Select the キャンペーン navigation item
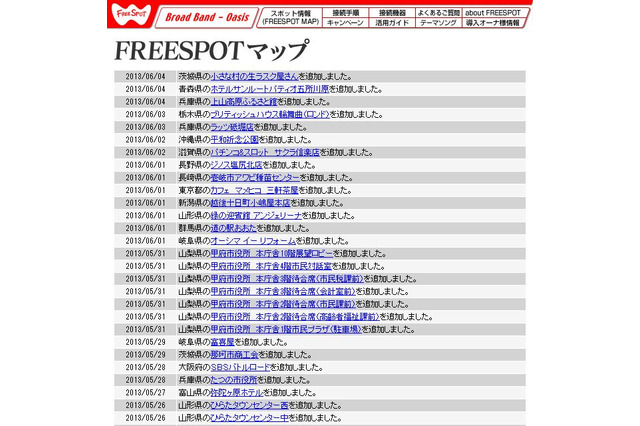 click(x=344, y=22)
